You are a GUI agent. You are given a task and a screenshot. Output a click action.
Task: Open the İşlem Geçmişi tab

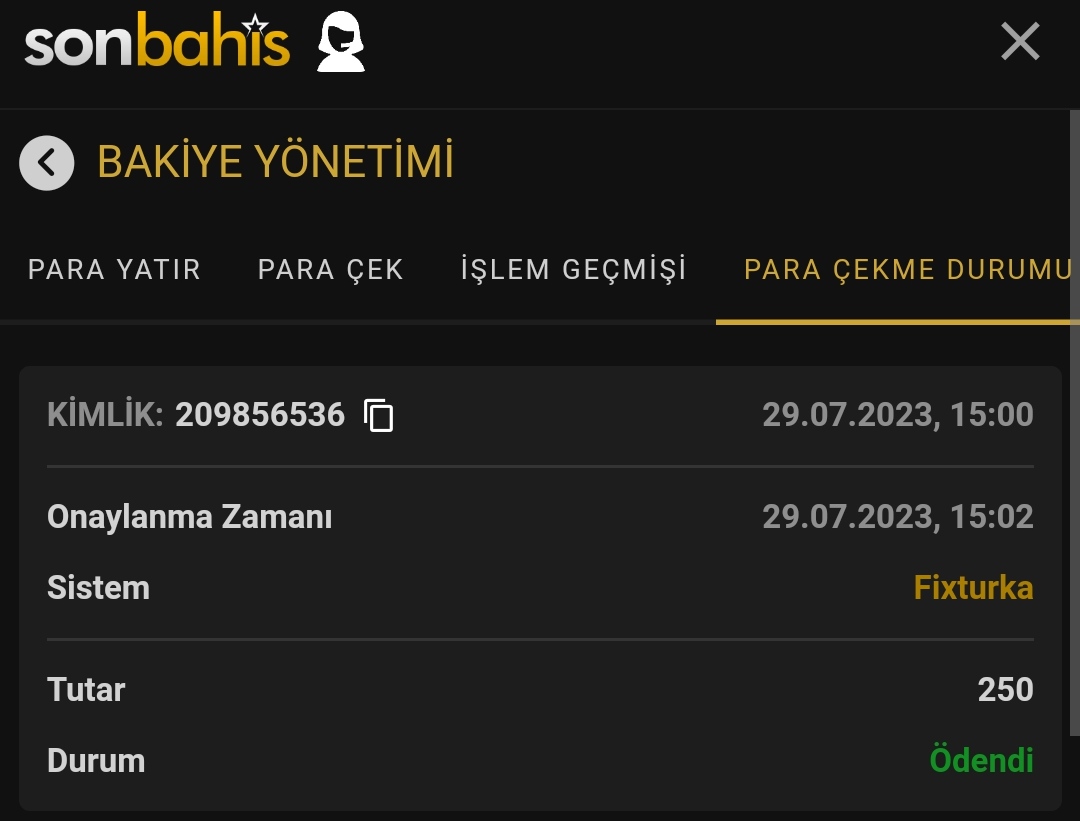pyautogui.click(x=574, y=269)
